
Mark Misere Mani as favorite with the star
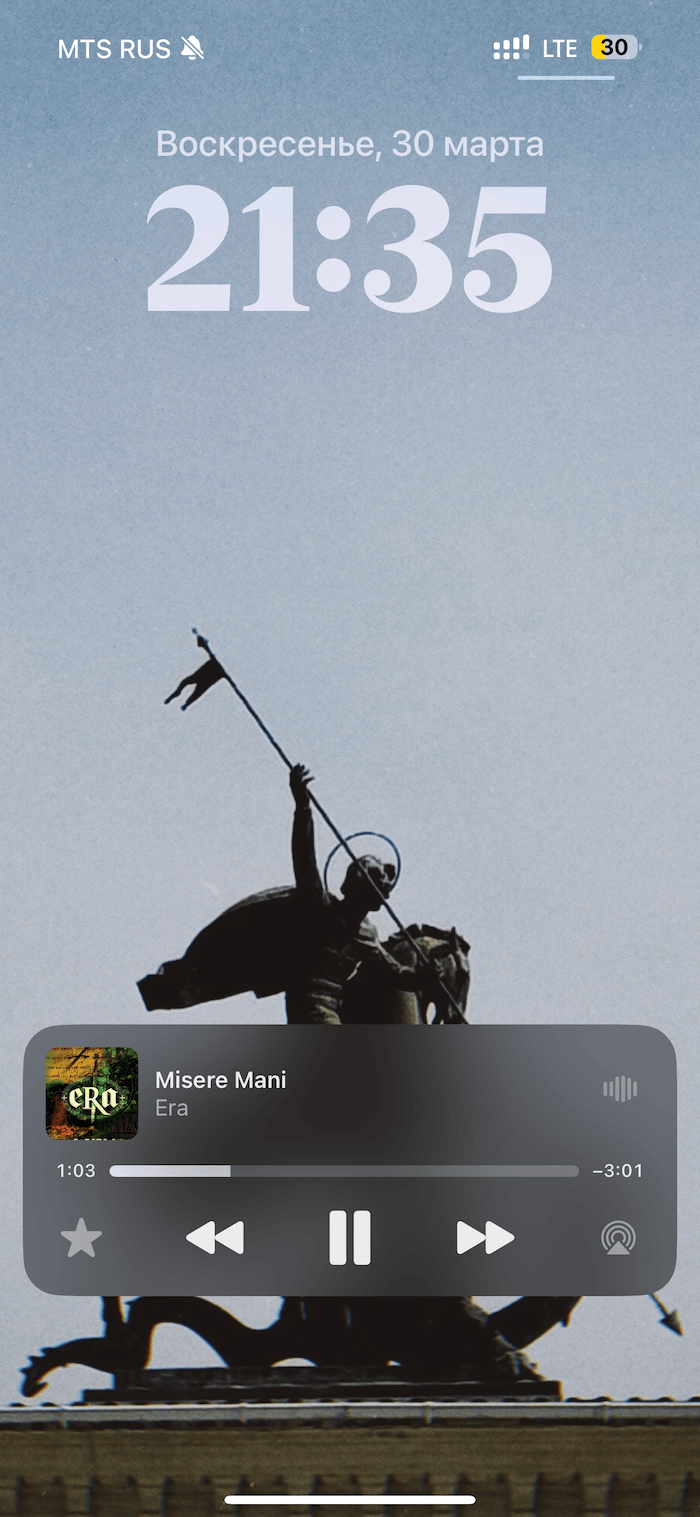click(81, 1239)
